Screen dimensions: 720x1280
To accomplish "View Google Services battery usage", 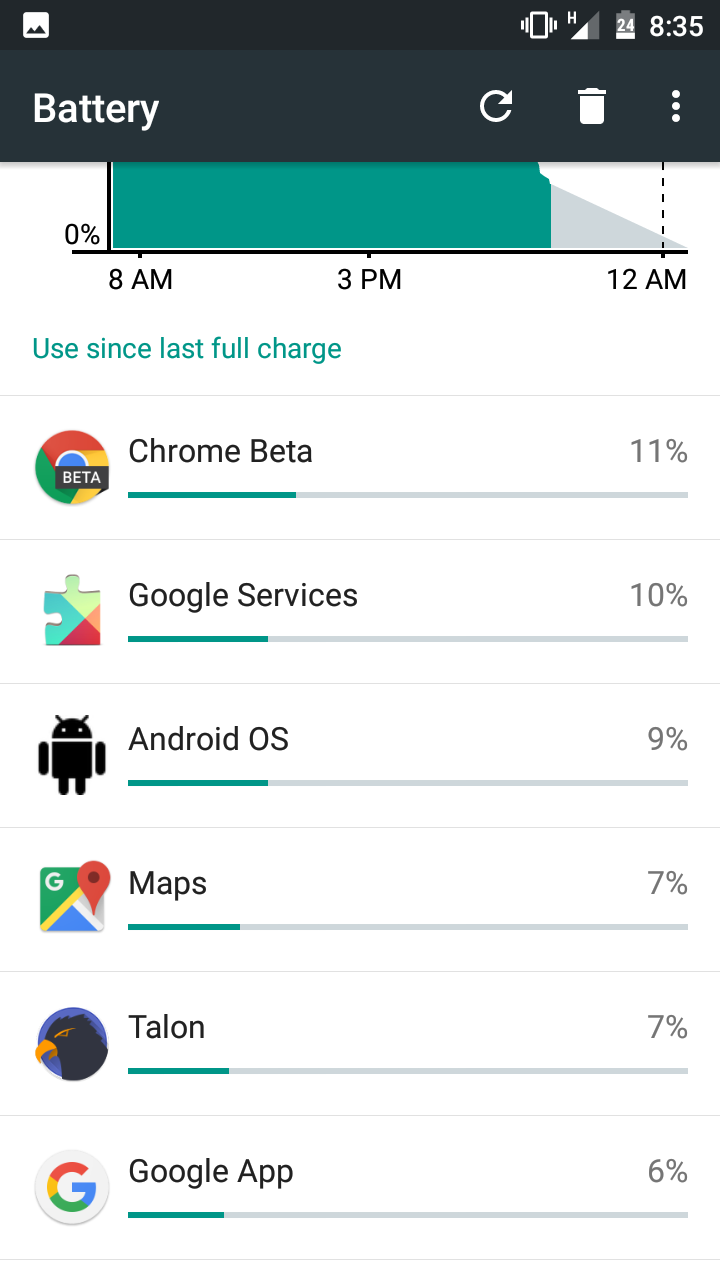I will click(360, 612).
